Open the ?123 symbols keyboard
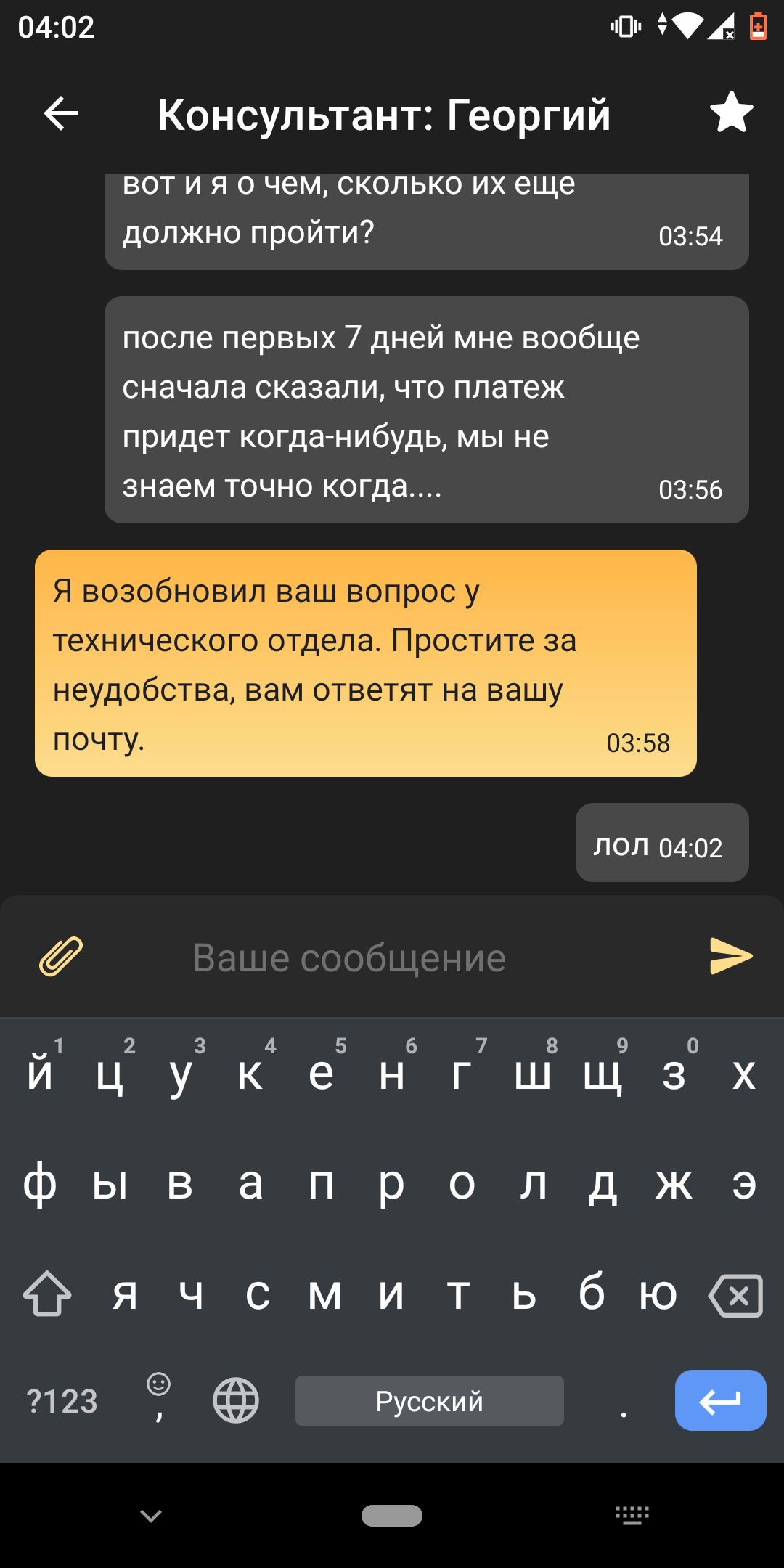The image size is (784, 1568). [x=62, y=1401]
